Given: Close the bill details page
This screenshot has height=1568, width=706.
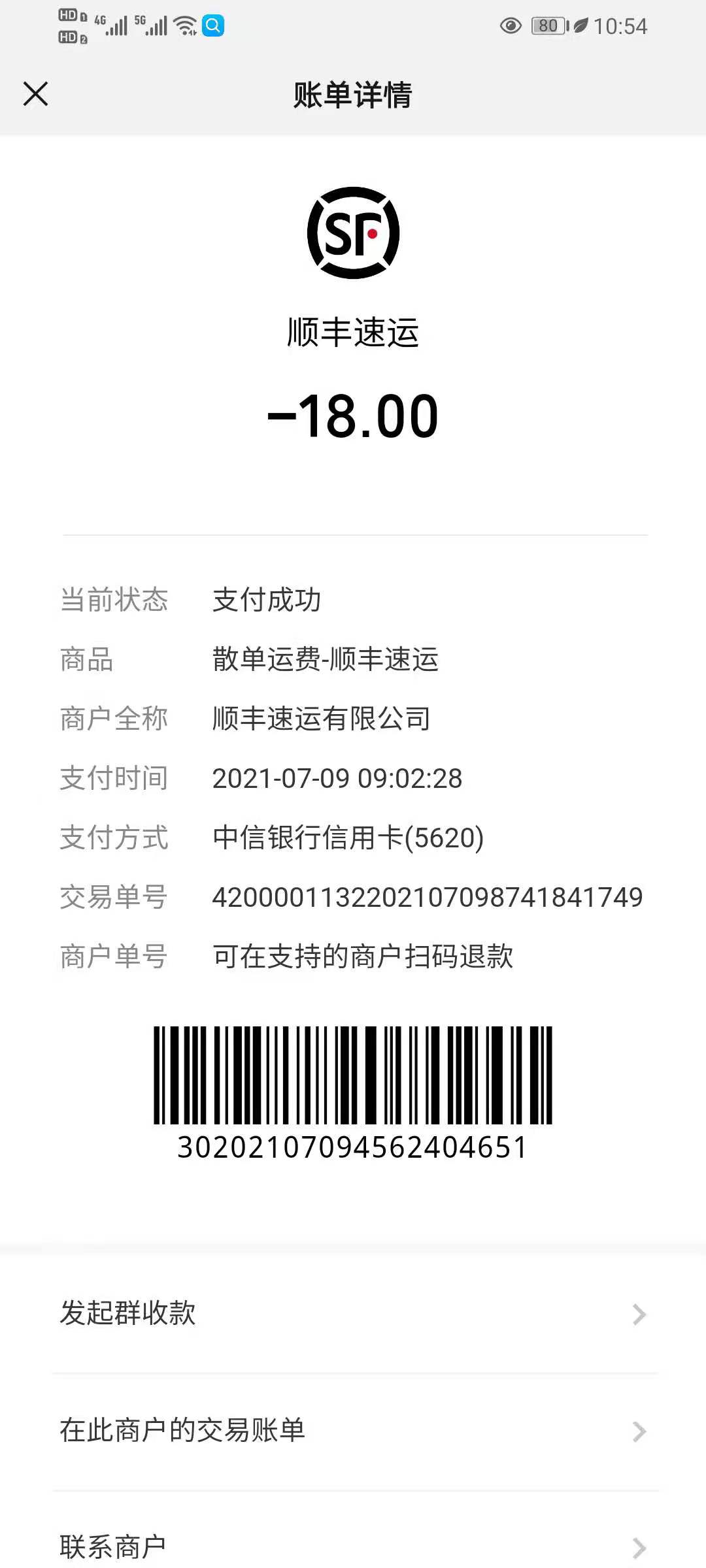Looking at the screenshot, I should (x=35, y=94).
